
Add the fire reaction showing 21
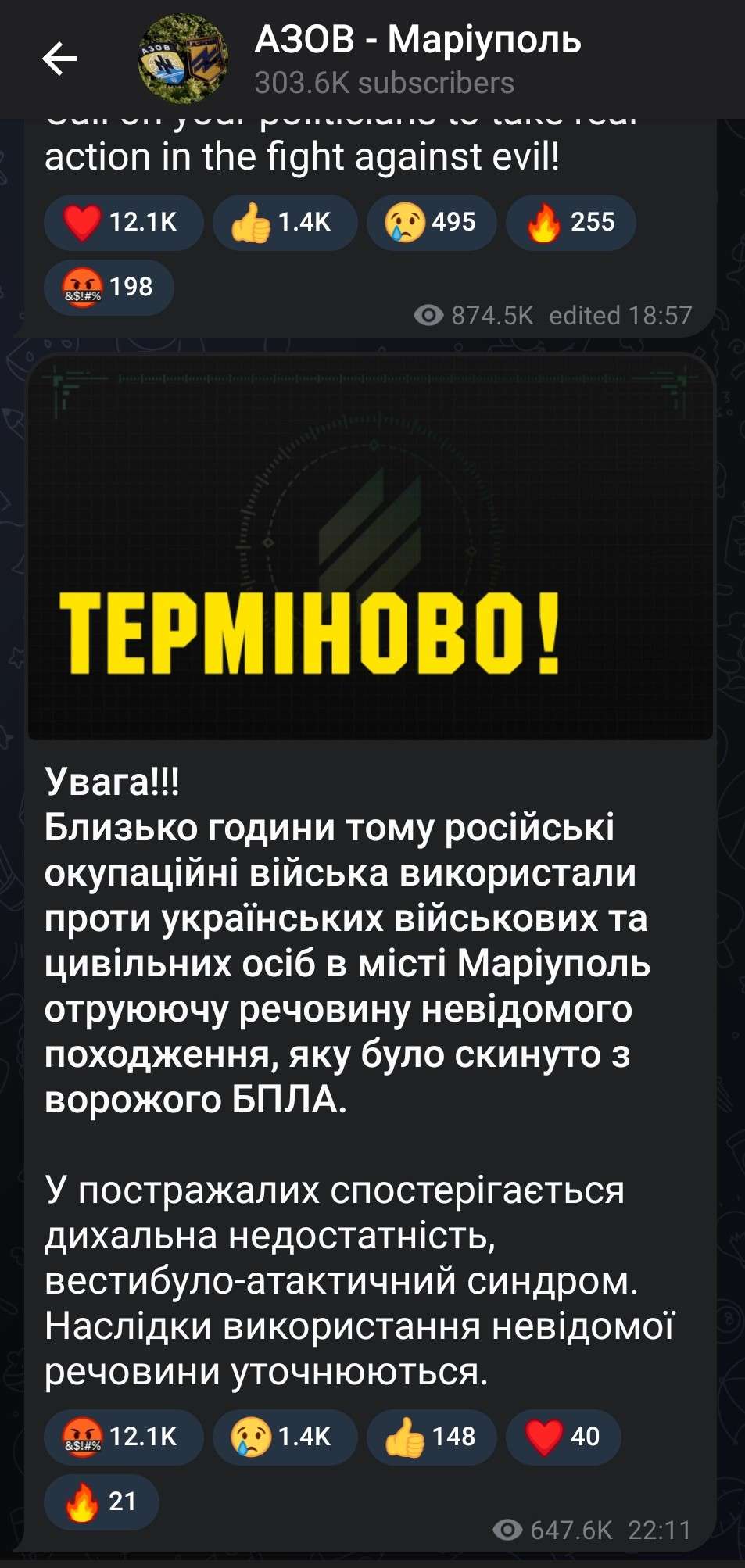(x=102, y=1502)
